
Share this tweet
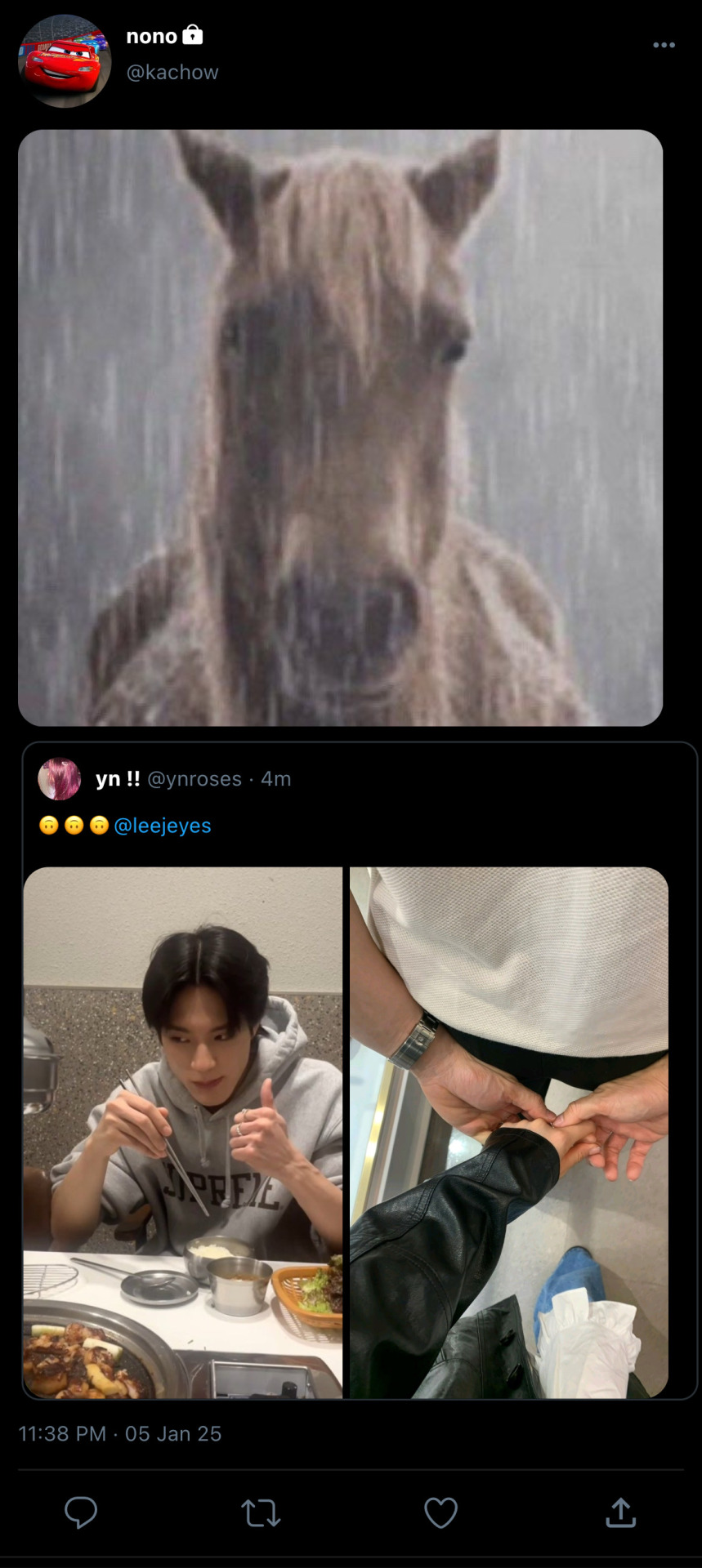click(x=620, y=1512)
